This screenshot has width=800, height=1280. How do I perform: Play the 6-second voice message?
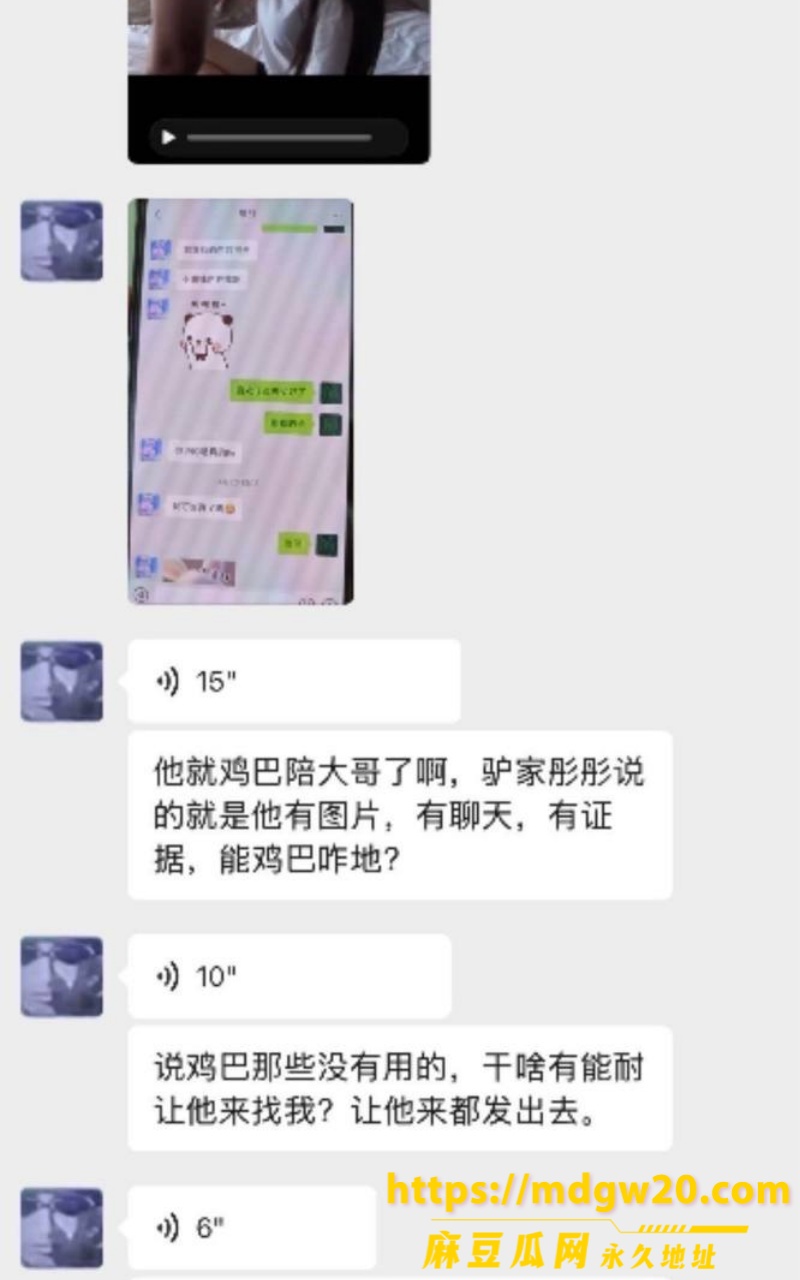(x=252, y=1228)
